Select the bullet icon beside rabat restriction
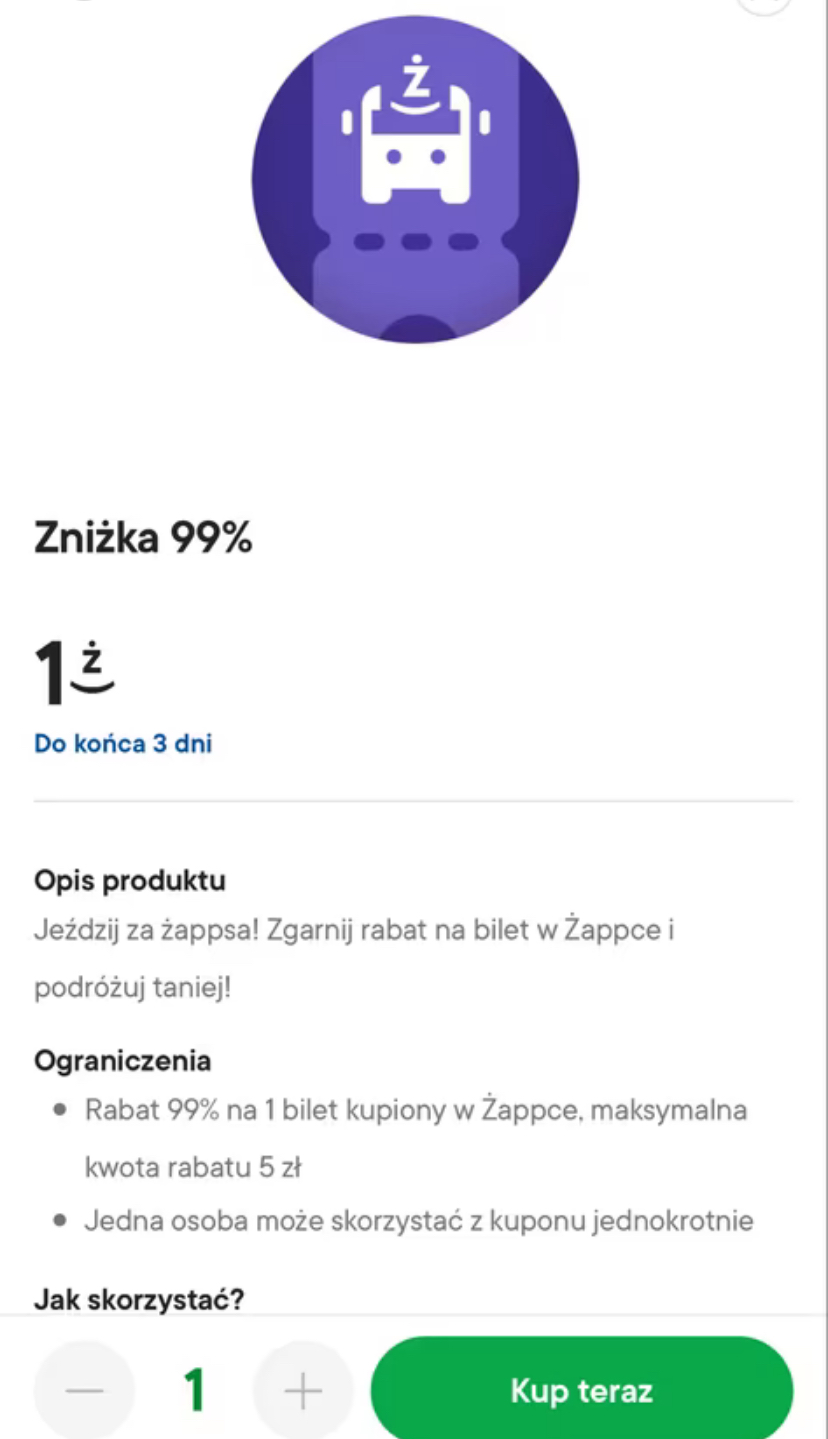This screenshot has width=828, height=1439. (60, 1107)
